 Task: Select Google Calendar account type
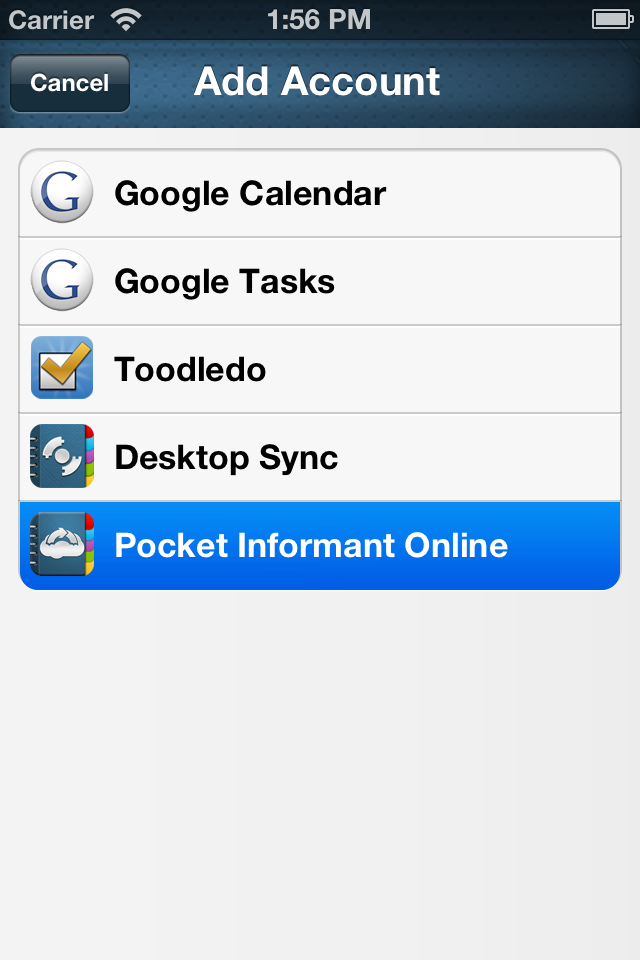pyautogui.click(x=320, y=193)
